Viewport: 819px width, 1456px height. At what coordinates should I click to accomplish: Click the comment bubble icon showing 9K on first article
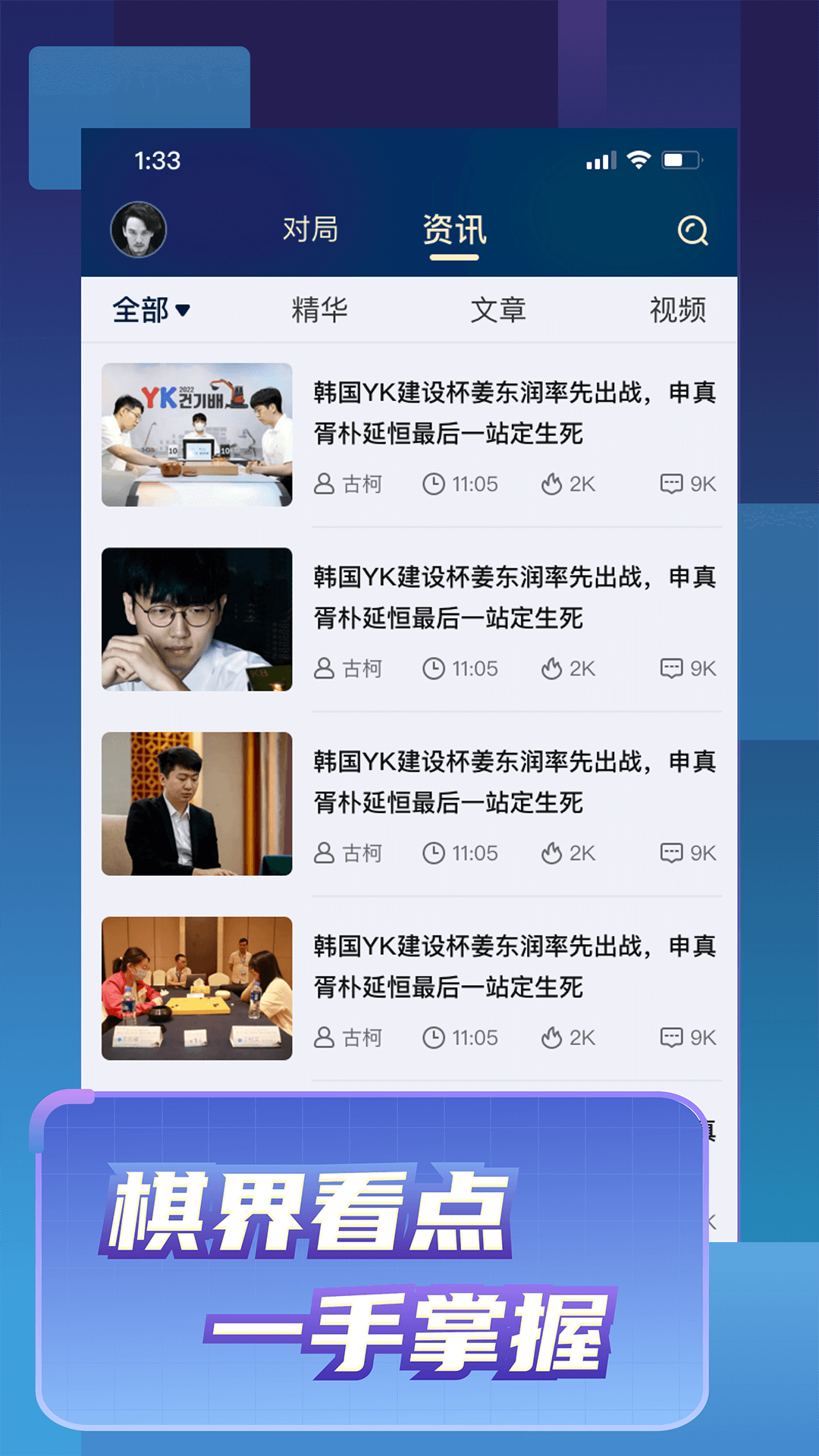[670, 484]
